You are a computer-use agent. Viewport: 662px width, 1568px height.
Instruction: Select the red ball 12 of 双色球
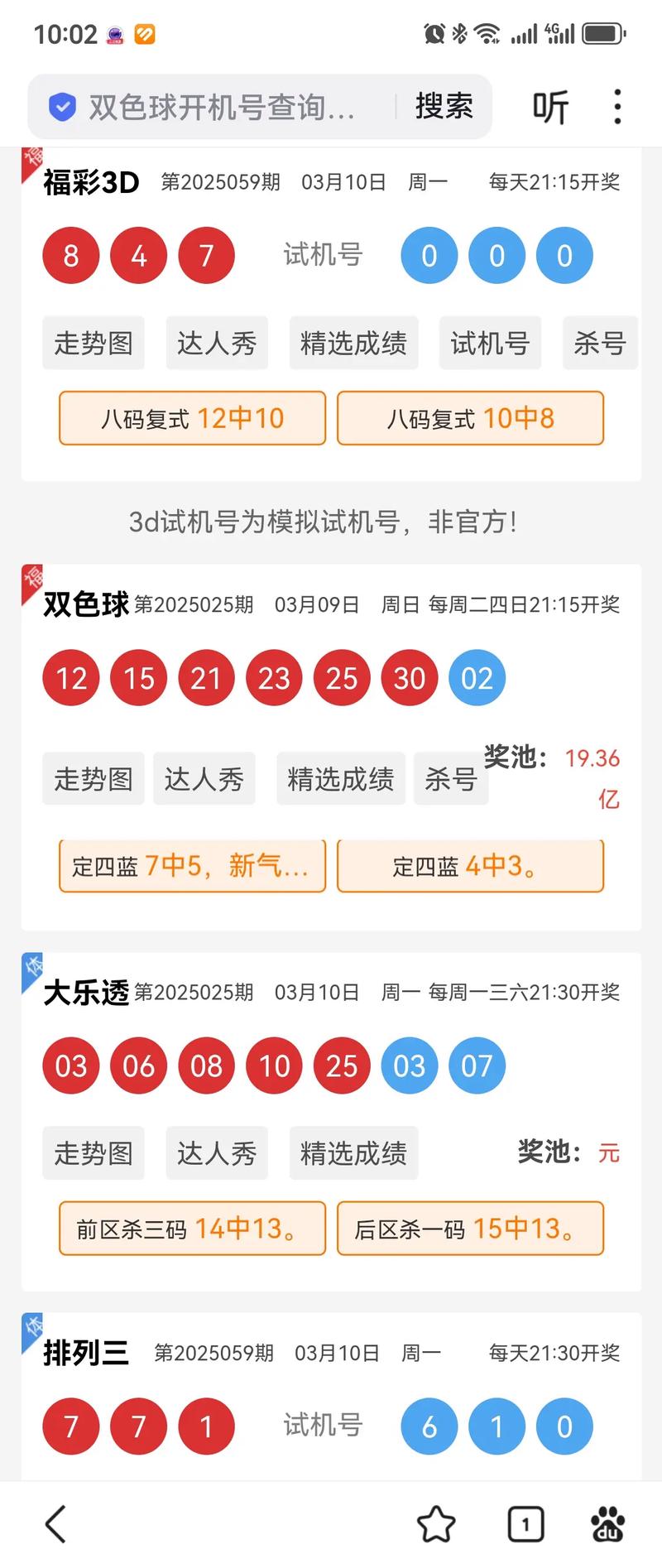(70, 677)
